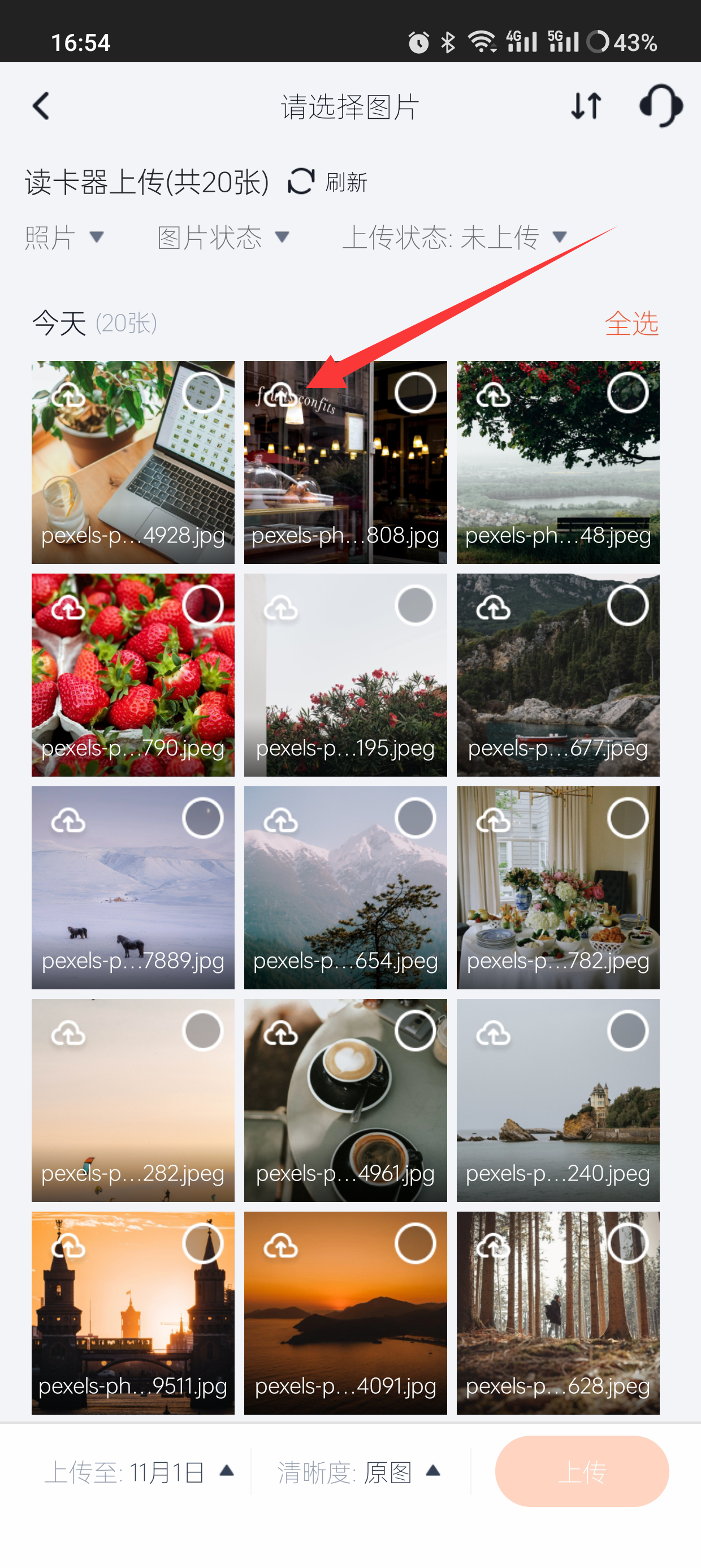Expand the 照片 type dropdown
Image resolution: width=701 pixels, height=1568 pixels.
click(x=64, y=238)
